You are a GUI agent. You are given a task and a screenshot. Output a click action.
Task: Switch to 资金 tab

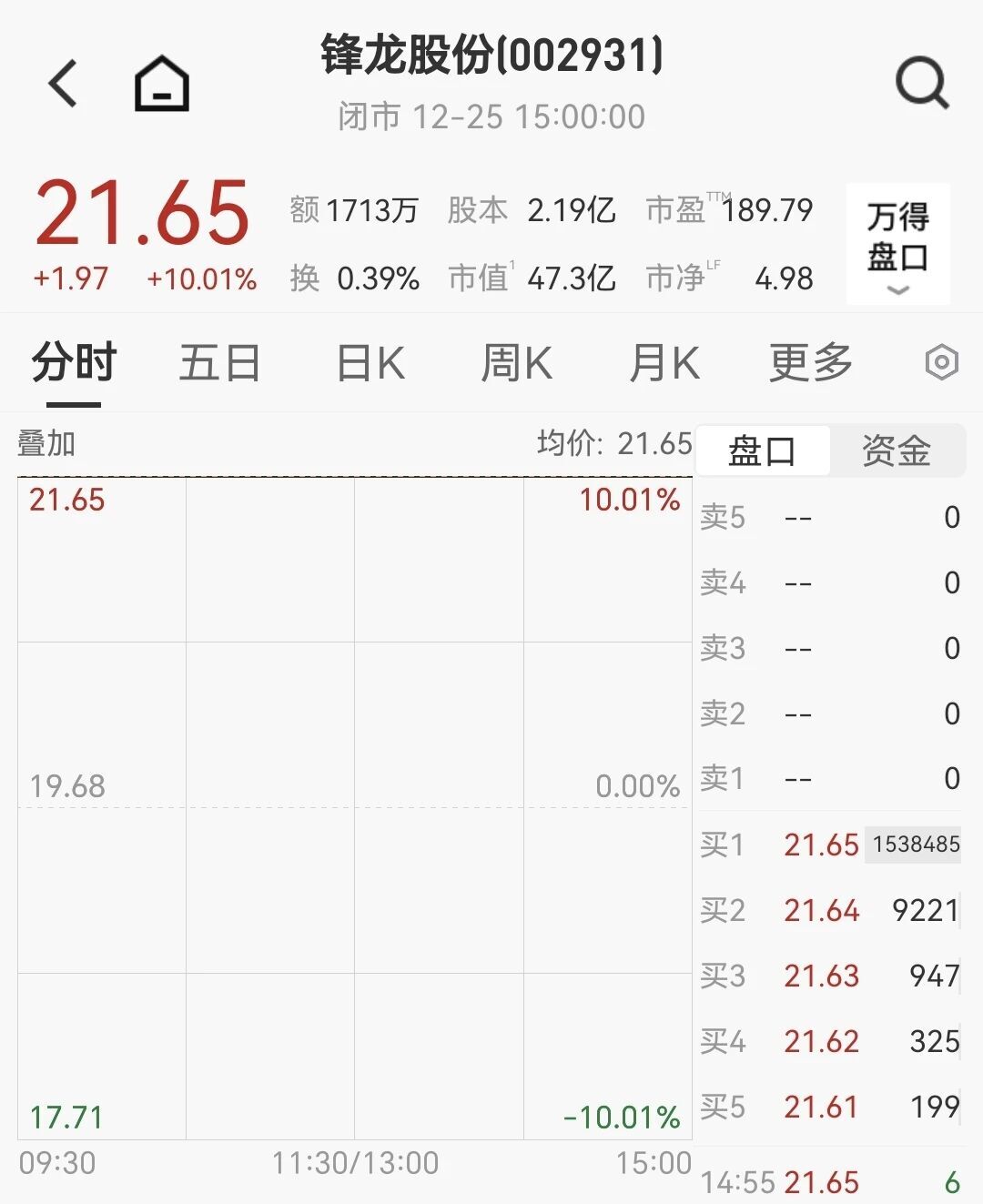896,450
